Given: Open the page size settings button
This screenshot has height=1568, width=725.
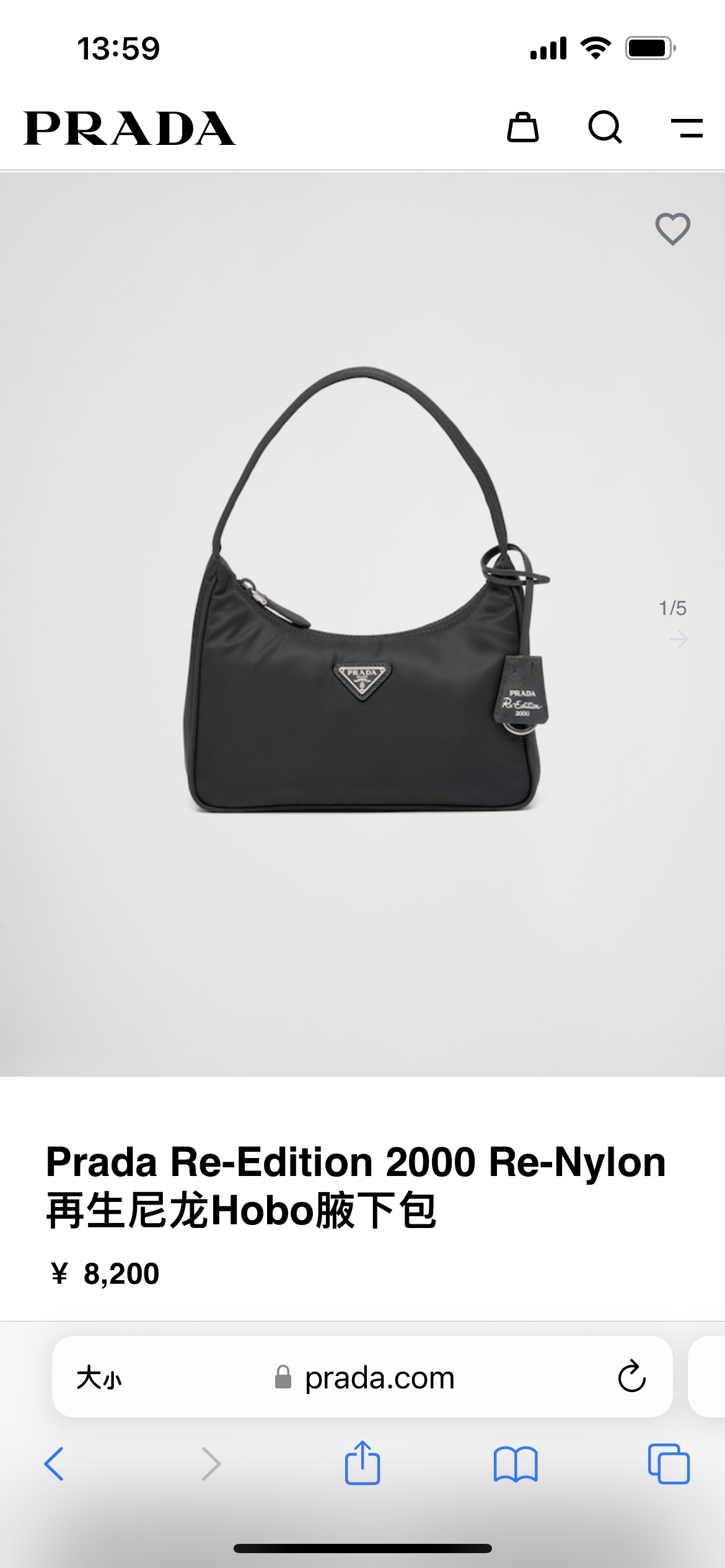Looking at the screenshot, I should pos(99,1378).
